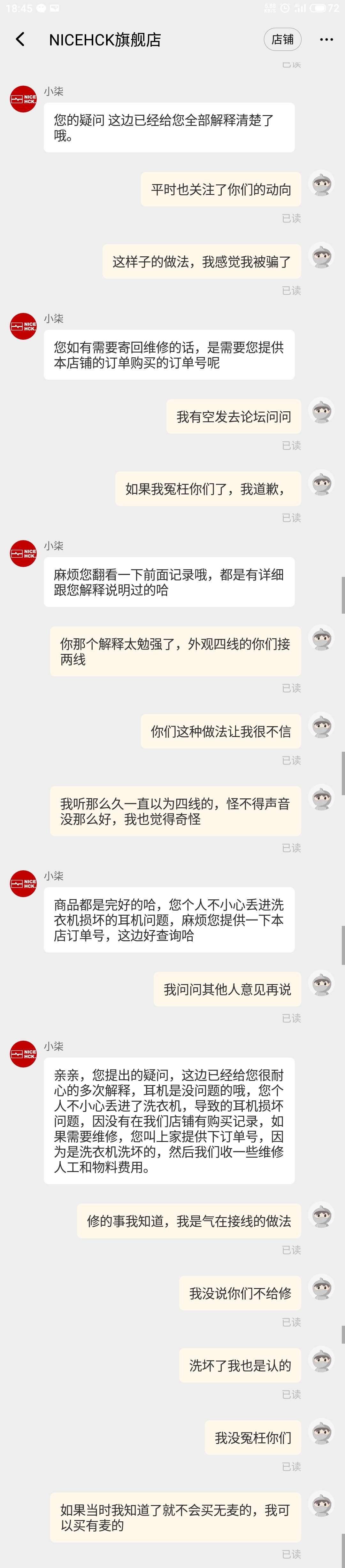This screenshot has width=345, height=1568.
Task: Go back from NICEHCK chat
Action: pyautogui.click(x=20, y=40)
